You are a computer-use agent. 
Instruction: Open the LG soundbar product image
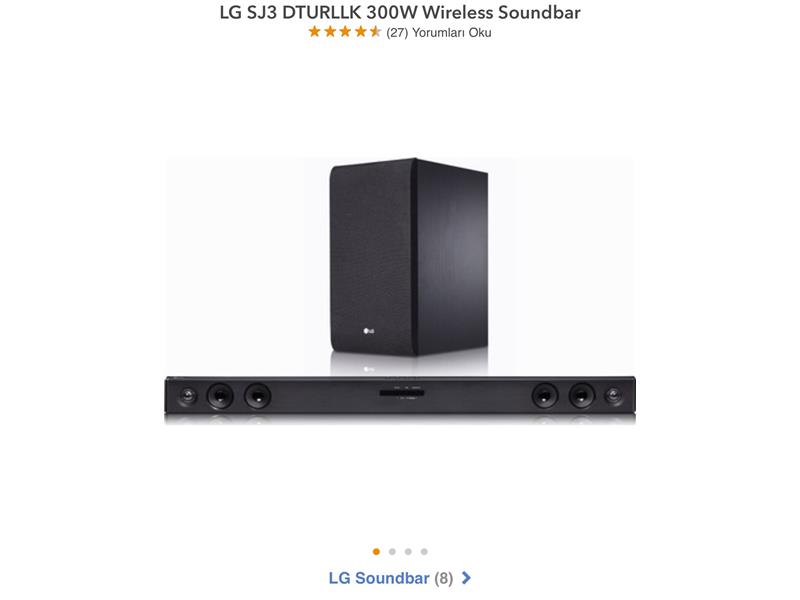click(x=400, y=290)
